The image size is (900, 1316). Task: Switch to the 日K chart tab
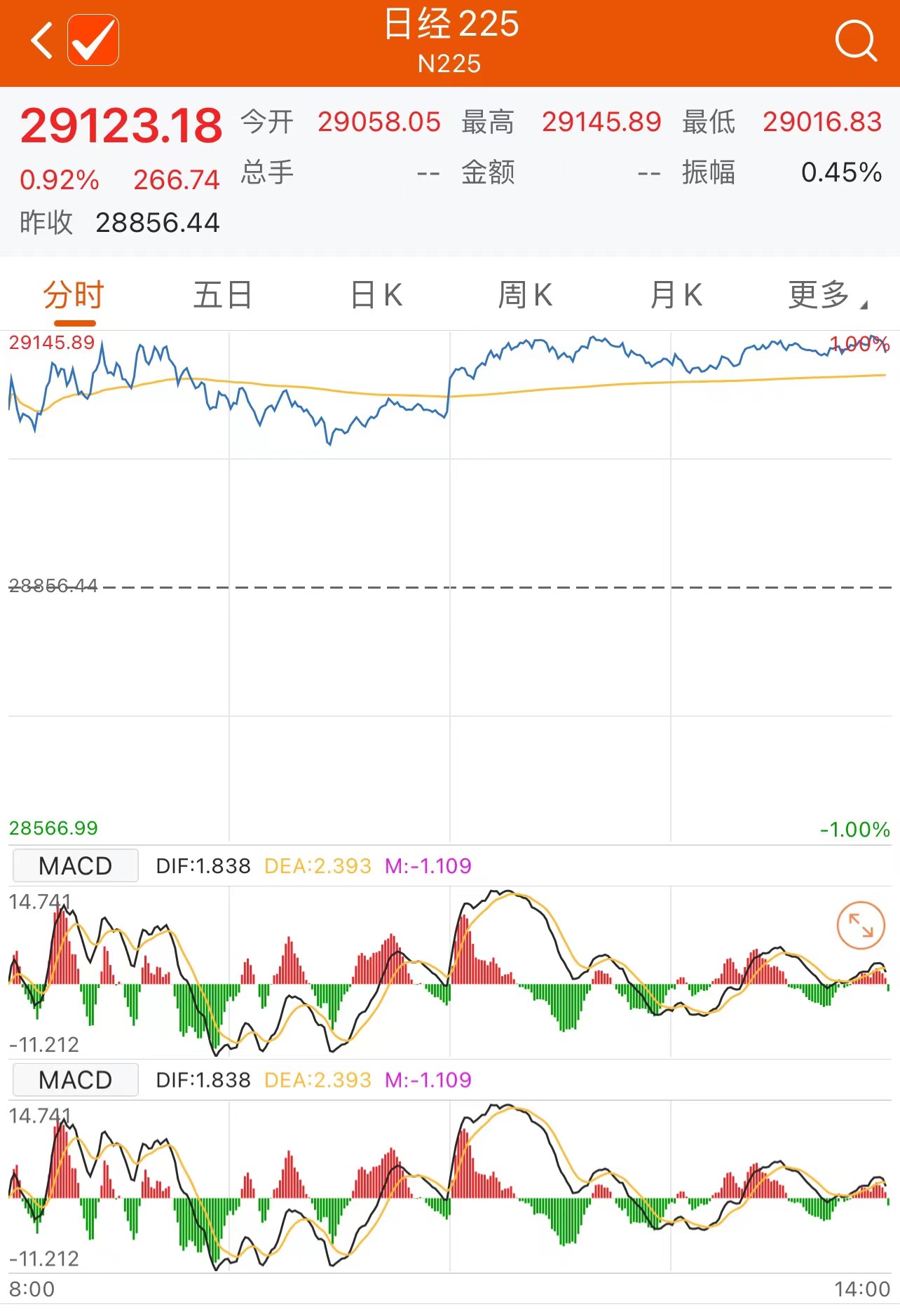pos(376,295)
